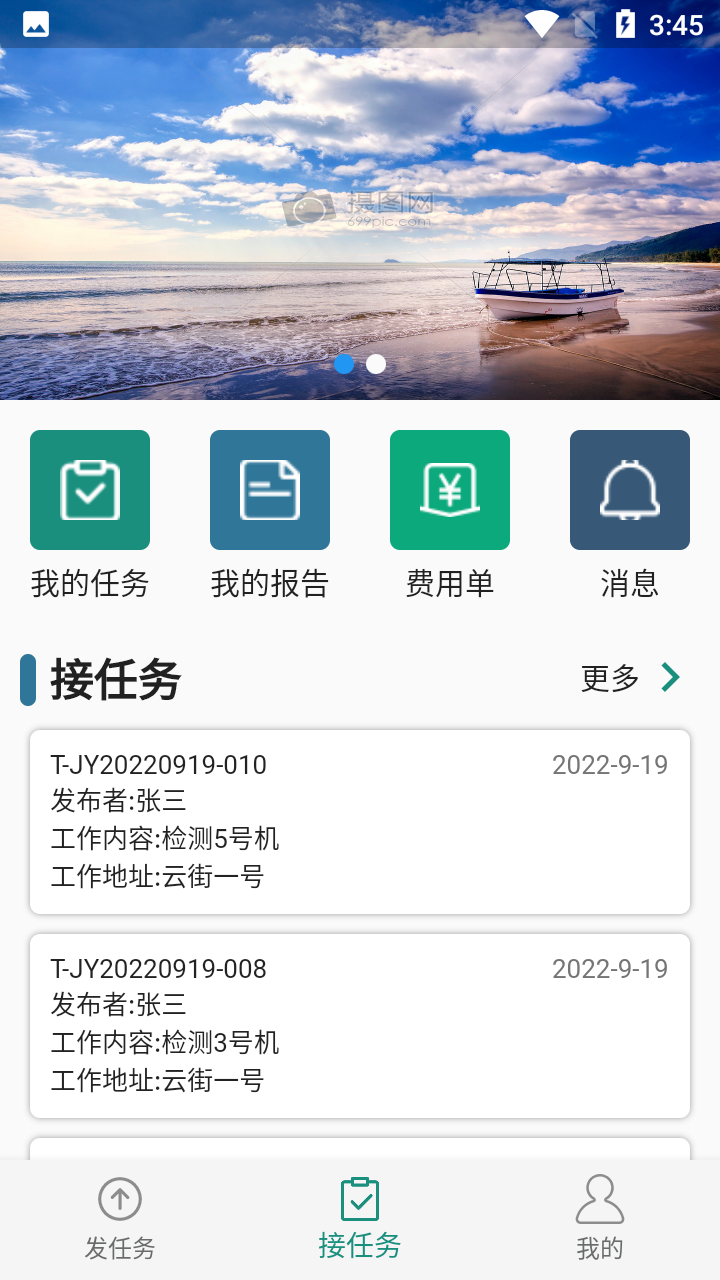Image resolution: width=720 pixels, height=1280 pixels.
Task: Open the 消息 bell notification icon
Action: [x=630, y=489]
